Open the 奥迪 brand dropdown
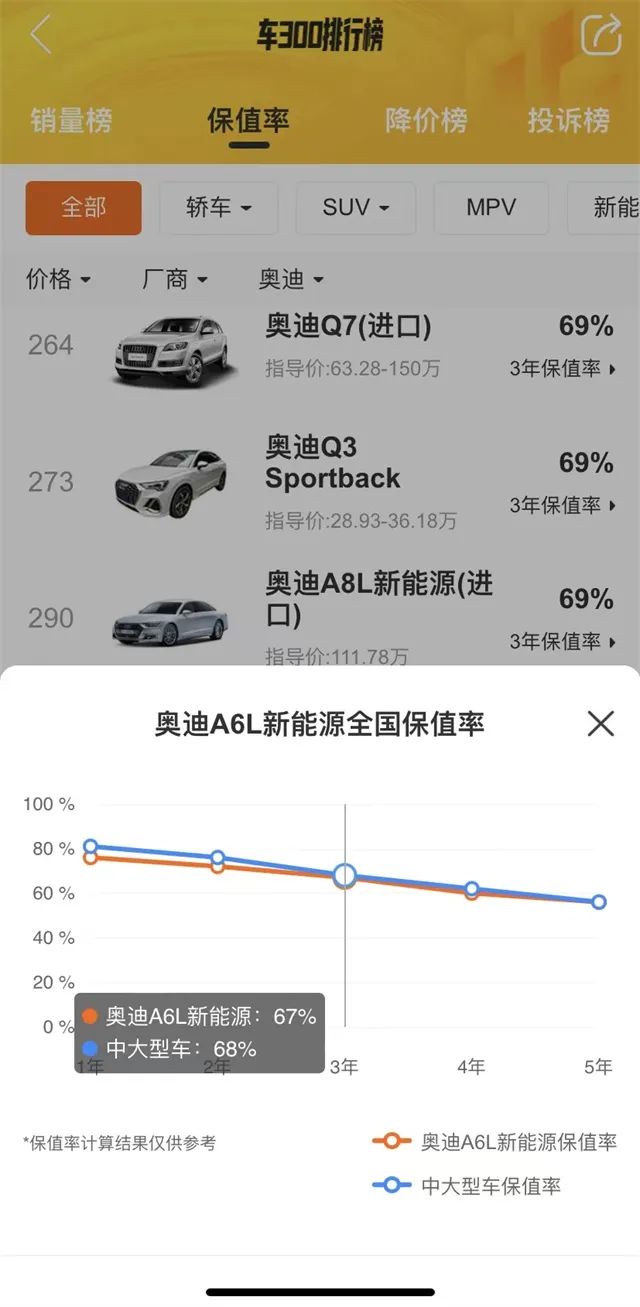The image size is (640, 1307). 291,279
